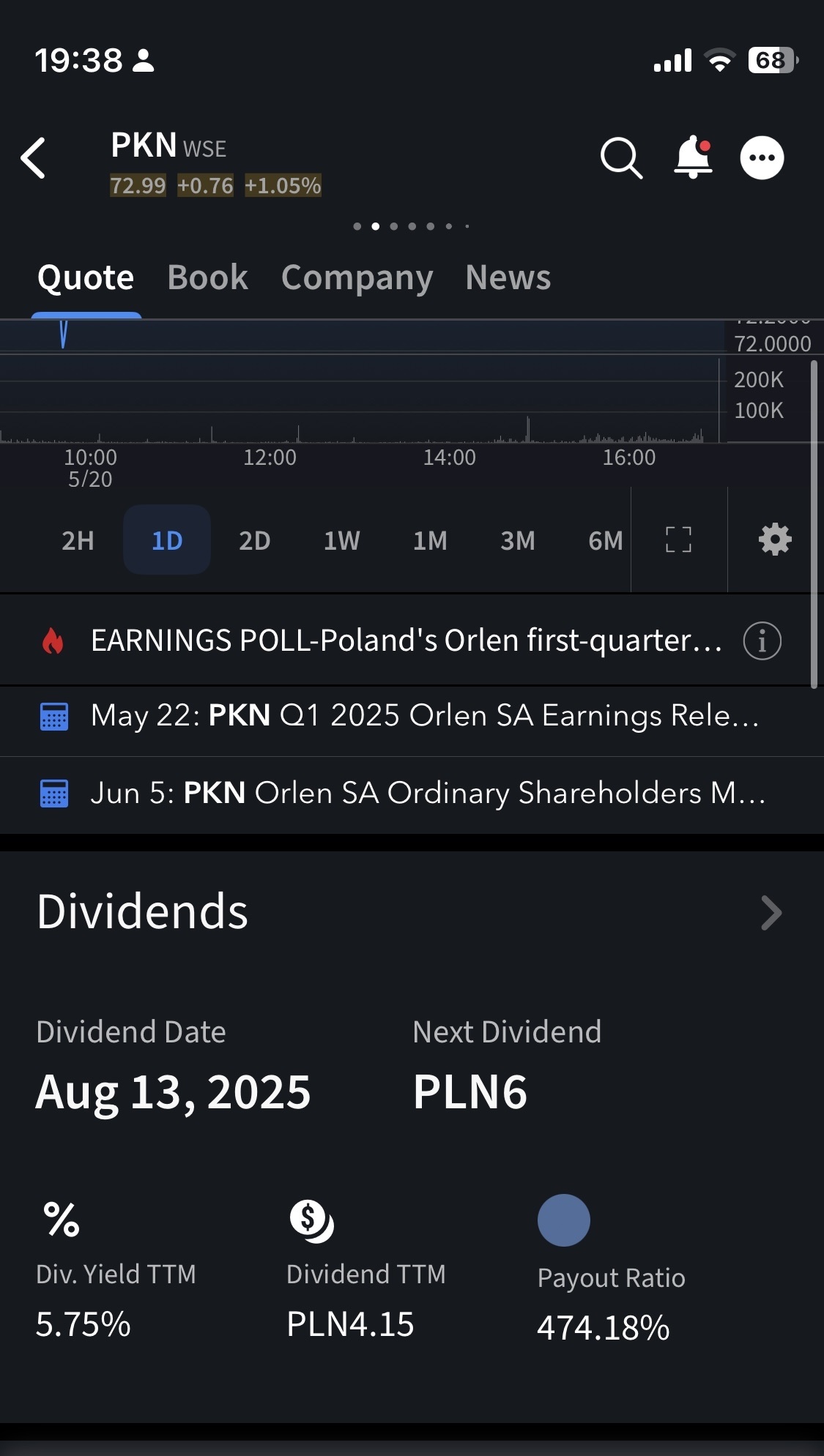Select the Quote tab
Viewport: 824px width, 1456px height.
click(x=86, y=277)
